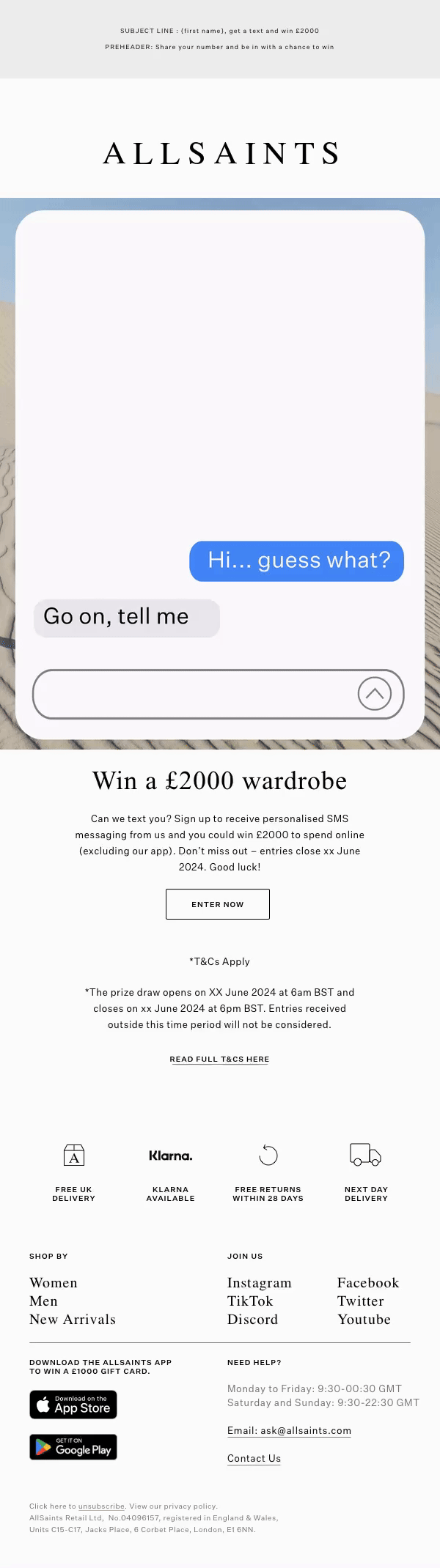
Task: Tap the Enter Now button
Action: [217, 904]
